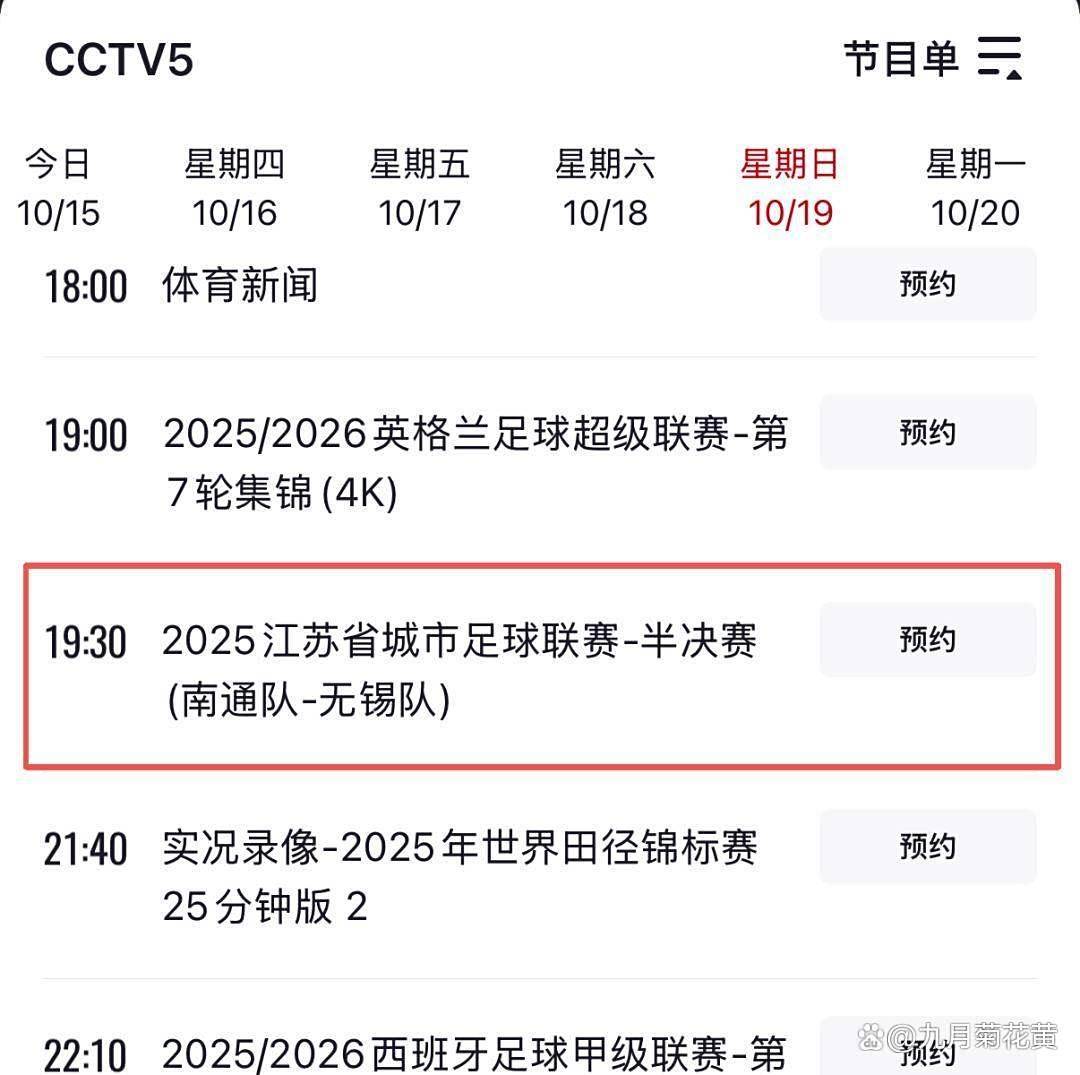Viewport: 1080px width, 1075px height.
Task: Open the 节目单 program list menu
Action: click(933, 59)
